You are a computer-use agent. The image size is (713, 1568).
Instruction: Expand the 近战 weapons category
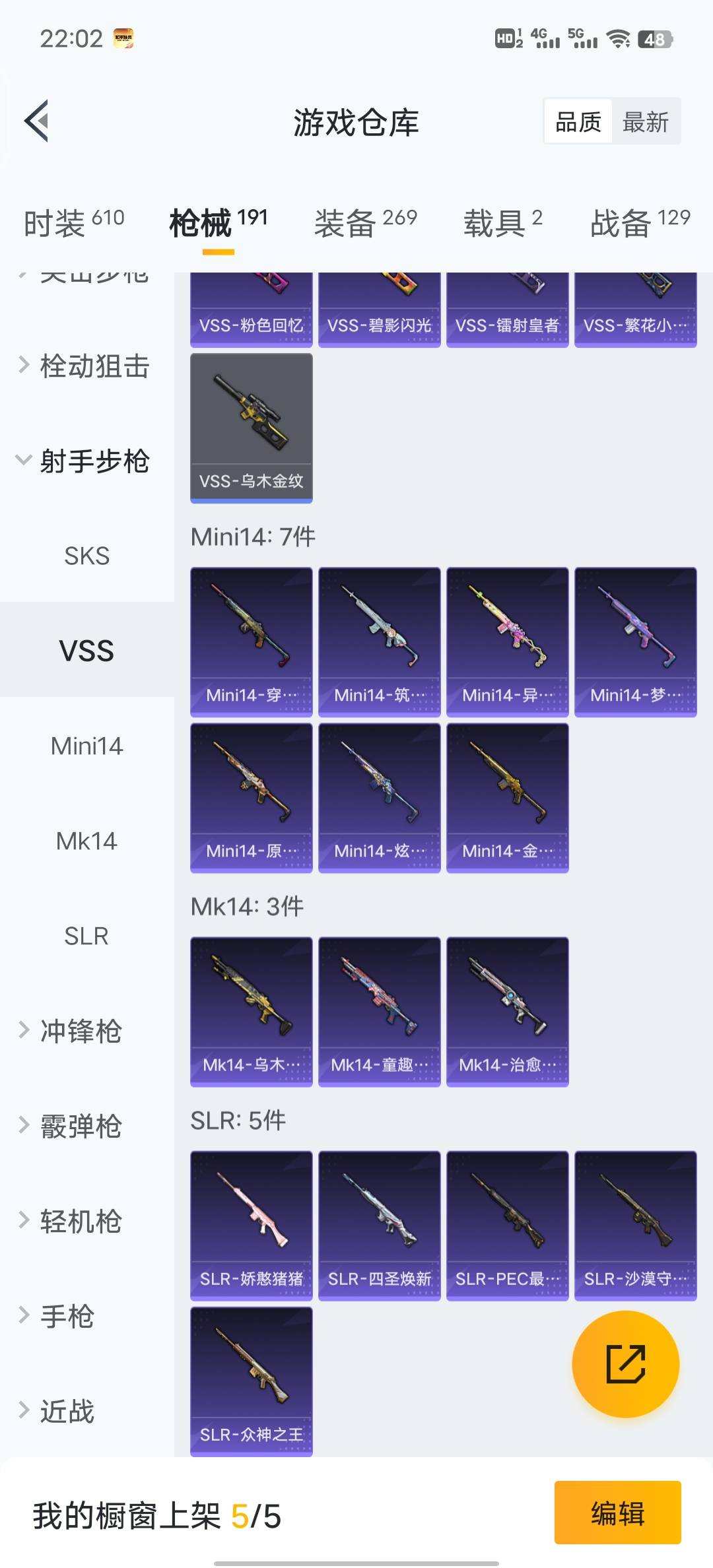pos(73,1409)
